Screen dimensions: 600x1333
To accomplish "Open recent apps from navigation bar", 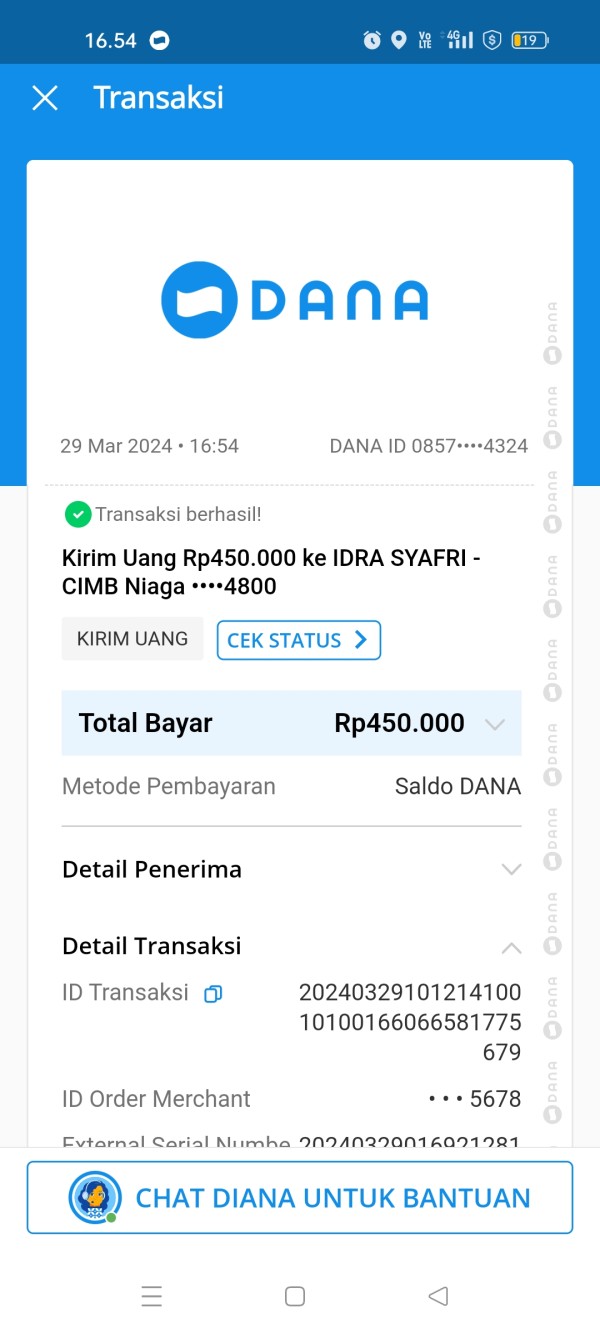I will (152, 1297).
